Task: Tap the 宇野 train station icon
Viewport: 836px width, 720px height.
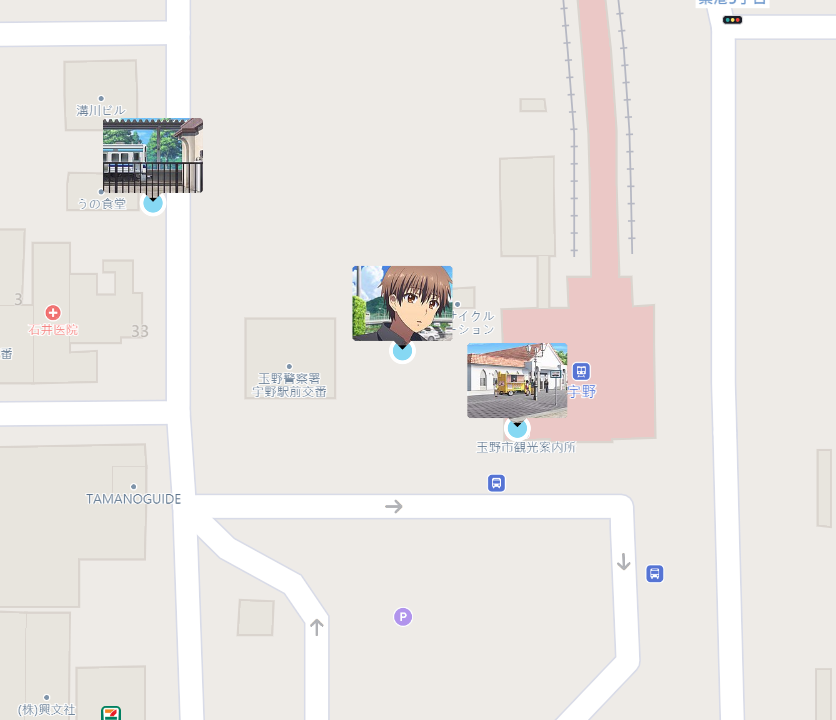Action: (581, 371)
